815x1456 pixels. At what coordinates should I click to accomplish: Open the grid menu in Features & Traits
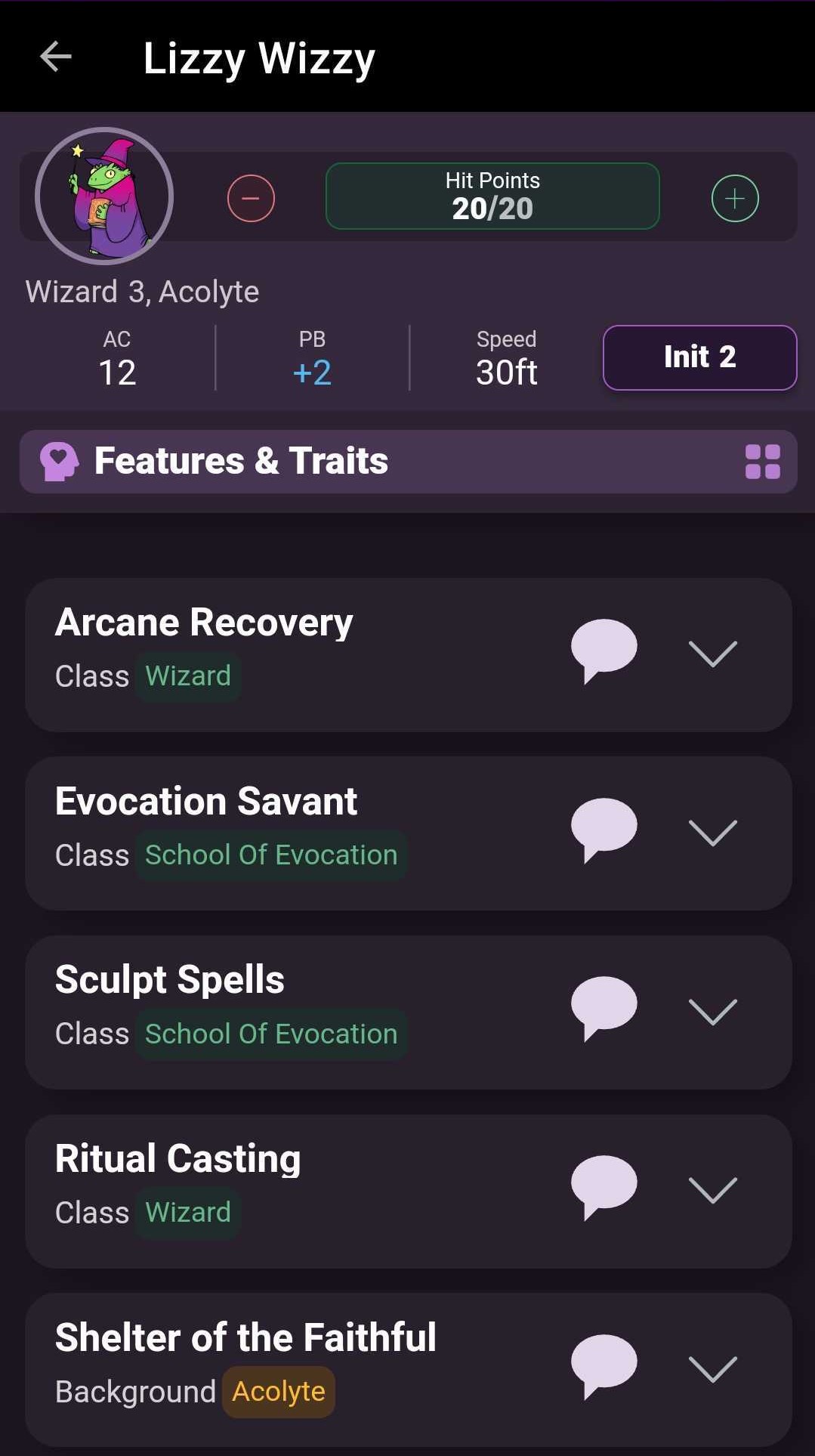click(762, 462)
